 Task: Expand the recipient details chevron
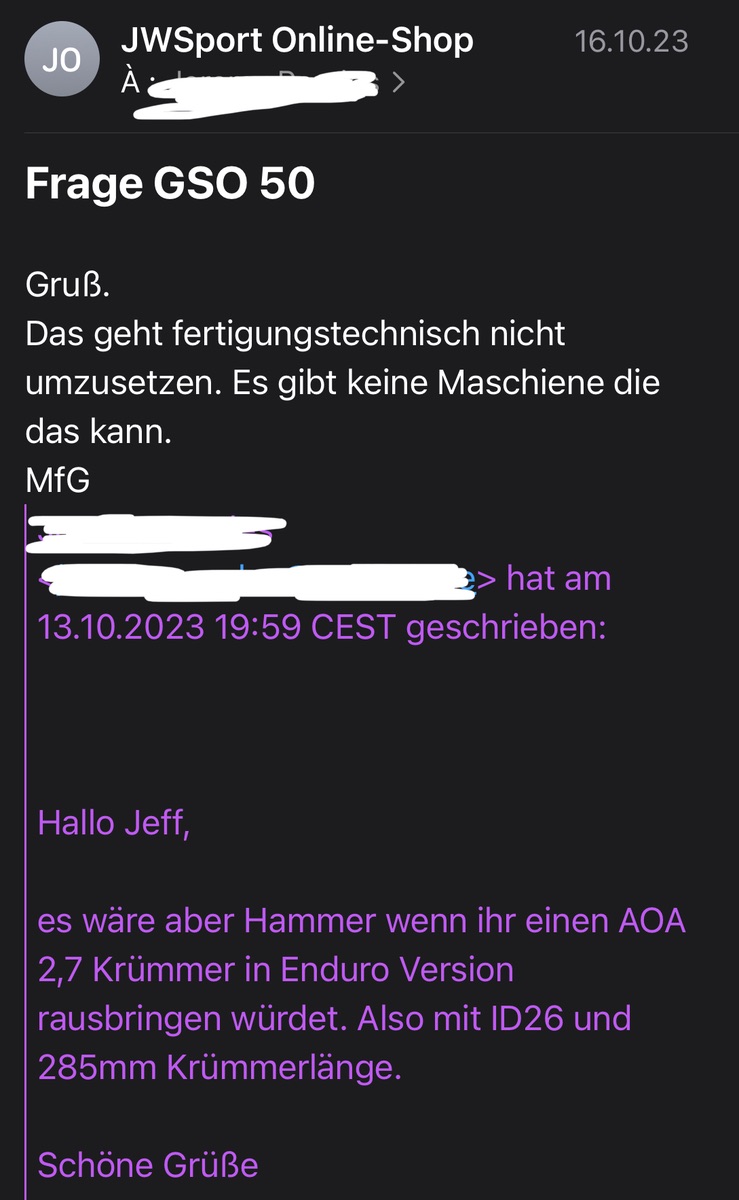398,83
